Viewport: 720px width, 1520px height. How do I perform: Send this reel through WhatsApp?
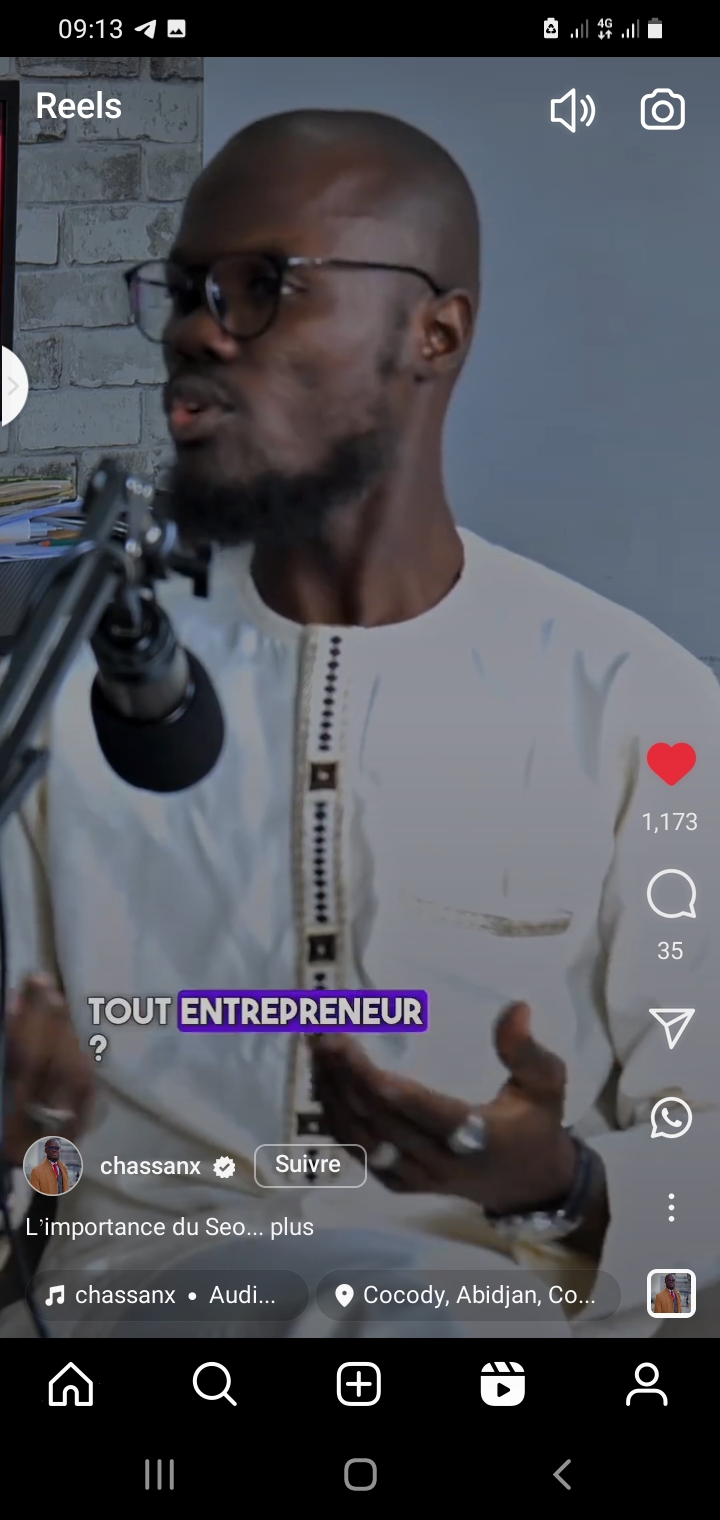[670, 1118]
